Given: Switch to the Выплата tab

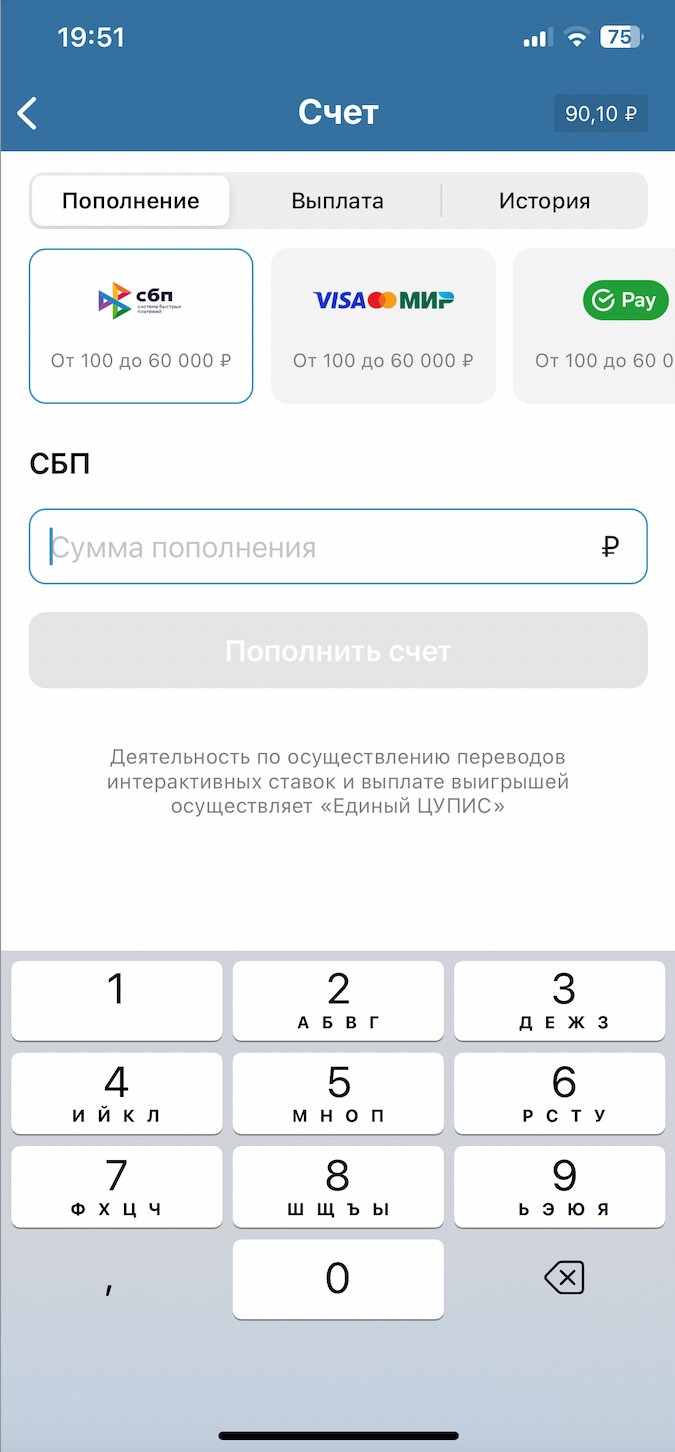Looking at the screenshot, I should pyautogui.click(x=337, y=201).
